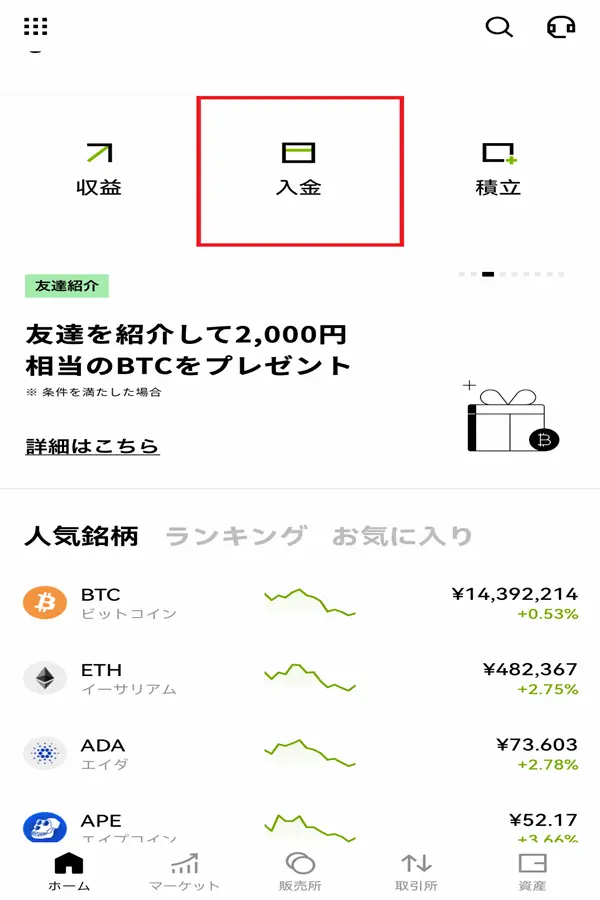Open the ADA エイダ row
The width and height of the screenshot is (600, 900).
(x=300, y=754)
